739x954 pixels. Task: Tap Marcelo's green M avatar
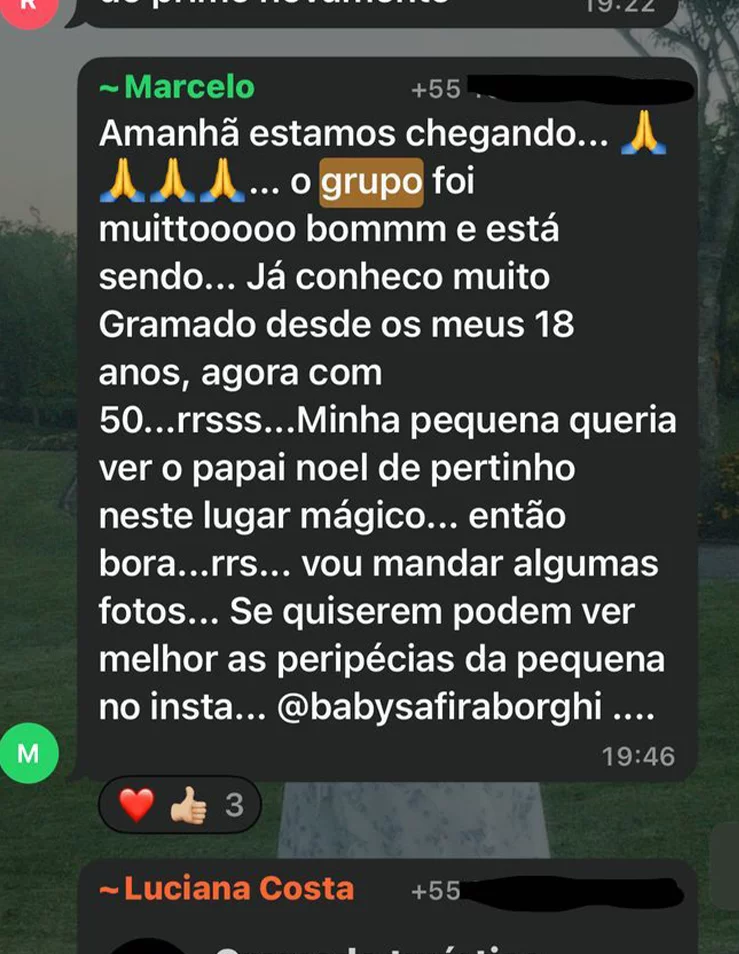[29, 752]
